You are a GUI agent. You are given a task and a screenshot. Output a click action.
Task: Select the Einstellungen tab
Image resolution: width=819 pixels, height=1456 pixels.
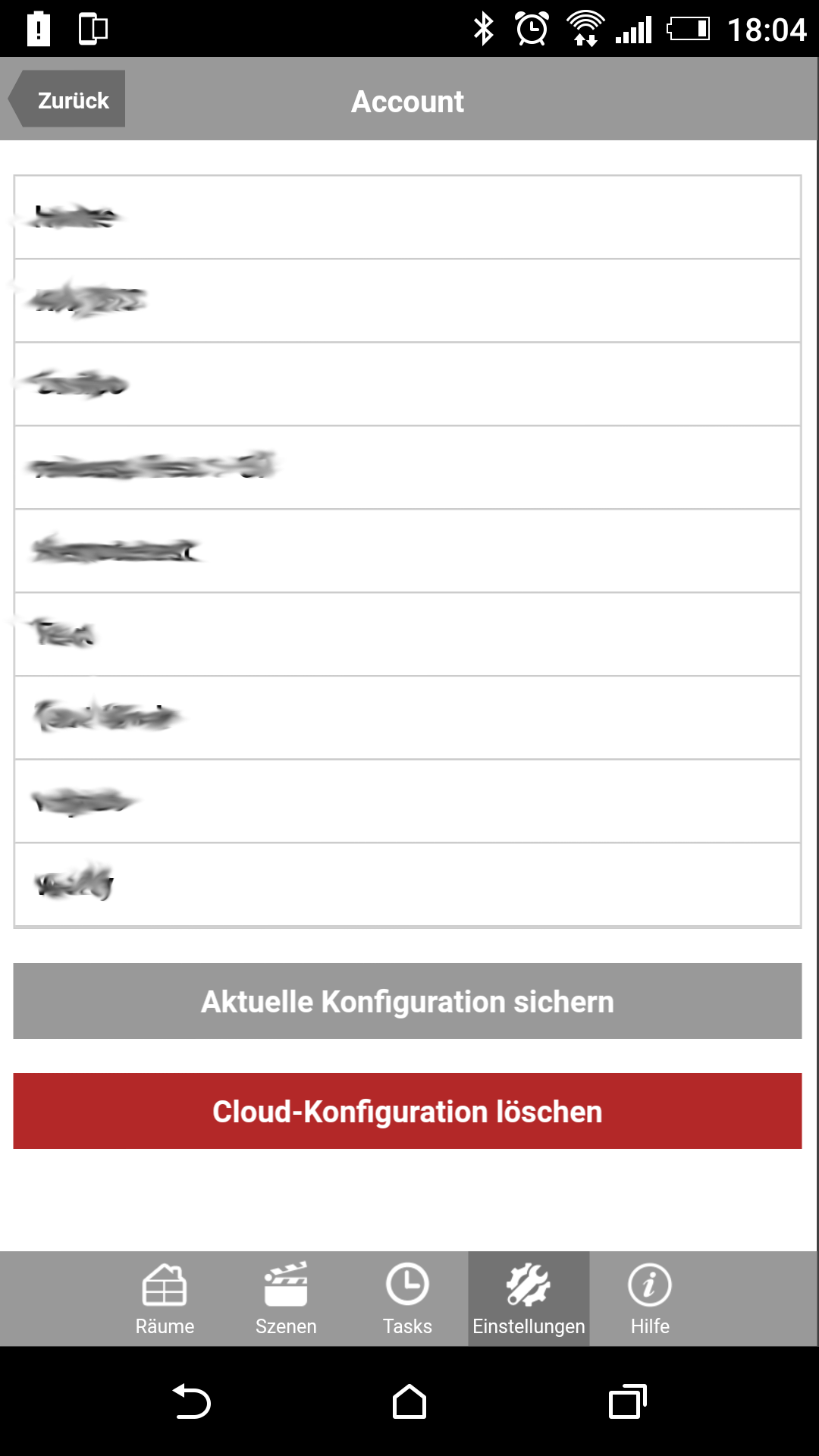(x=529, y=1299)
